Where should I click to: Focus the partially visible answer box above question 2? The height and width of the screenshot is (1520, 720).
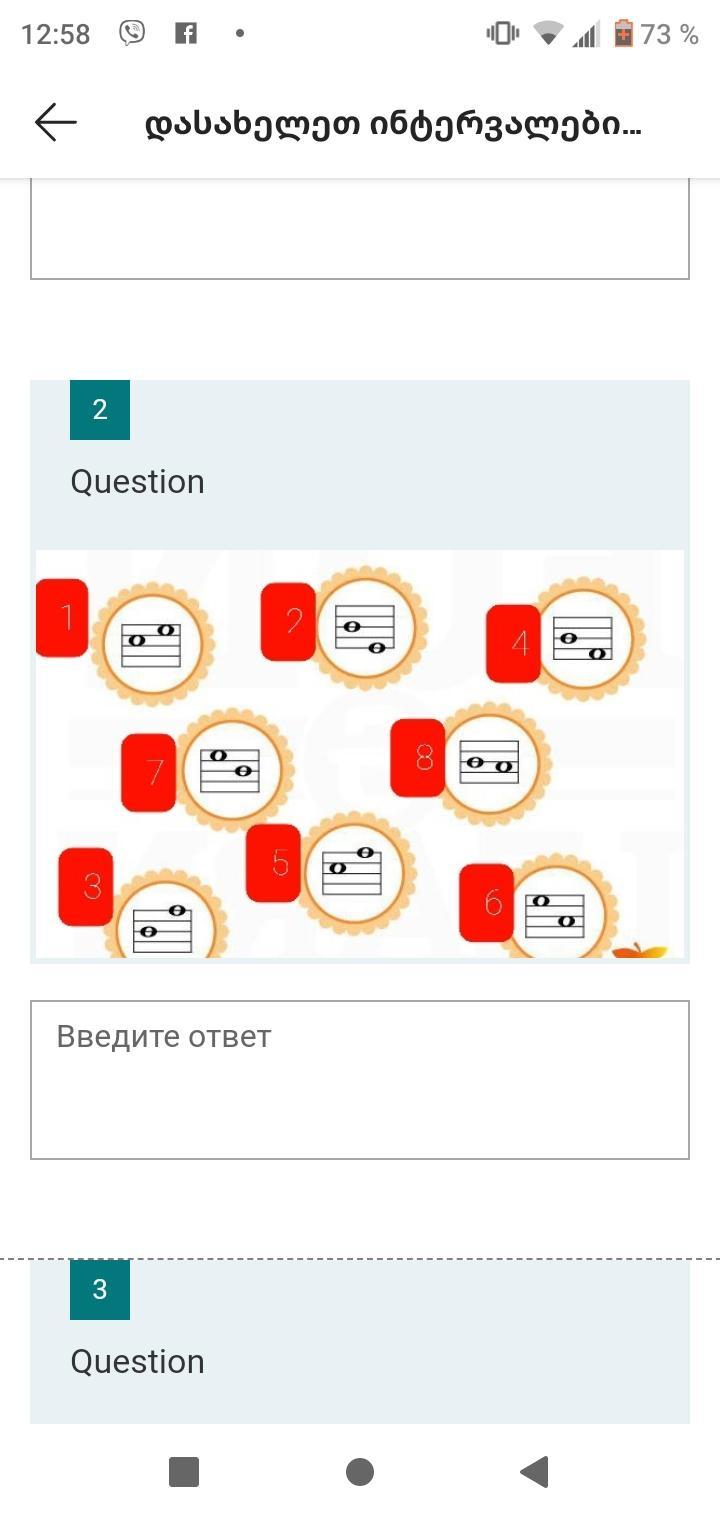tap(360, 230)
